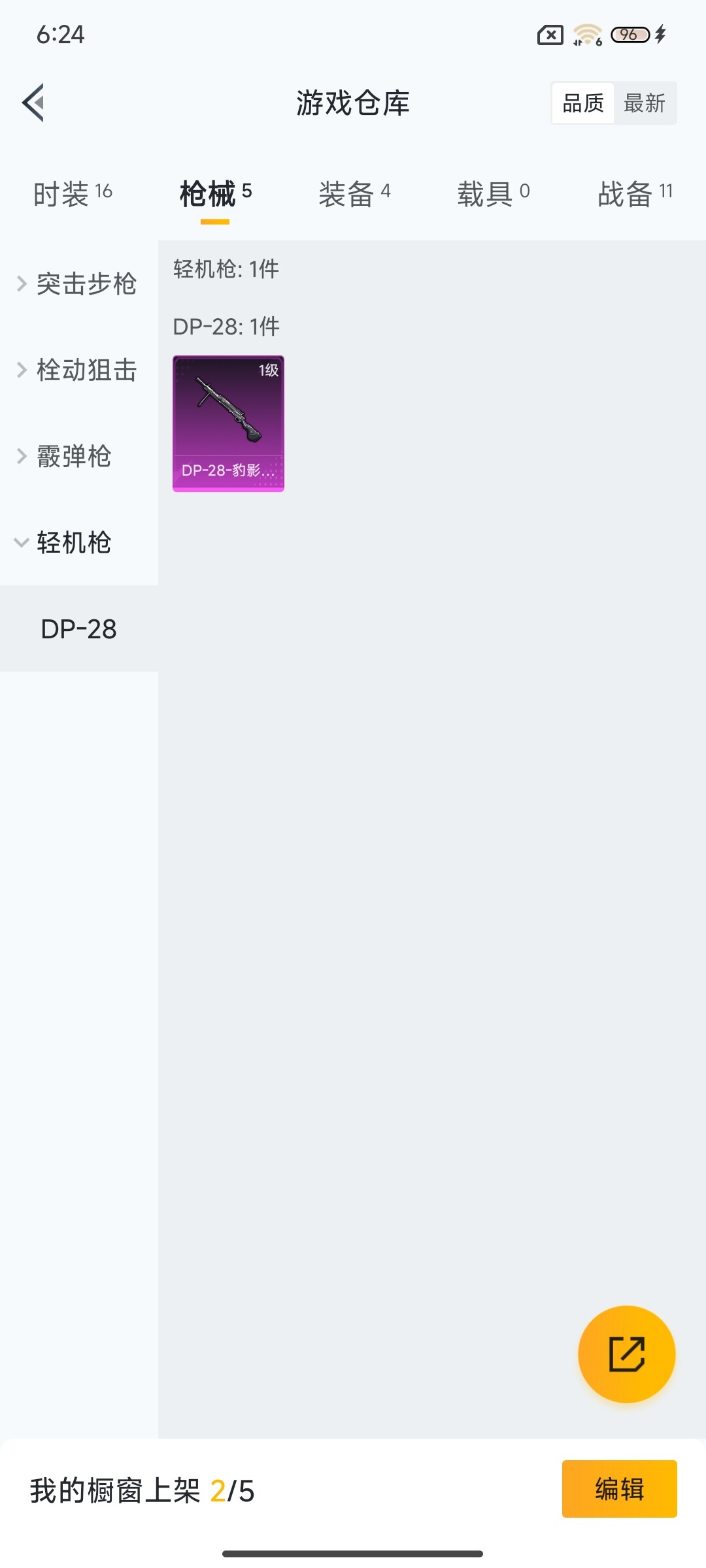Expand the 突击步枪 category
Viewport: 706px width, 1568px height.
pos(87,284)
